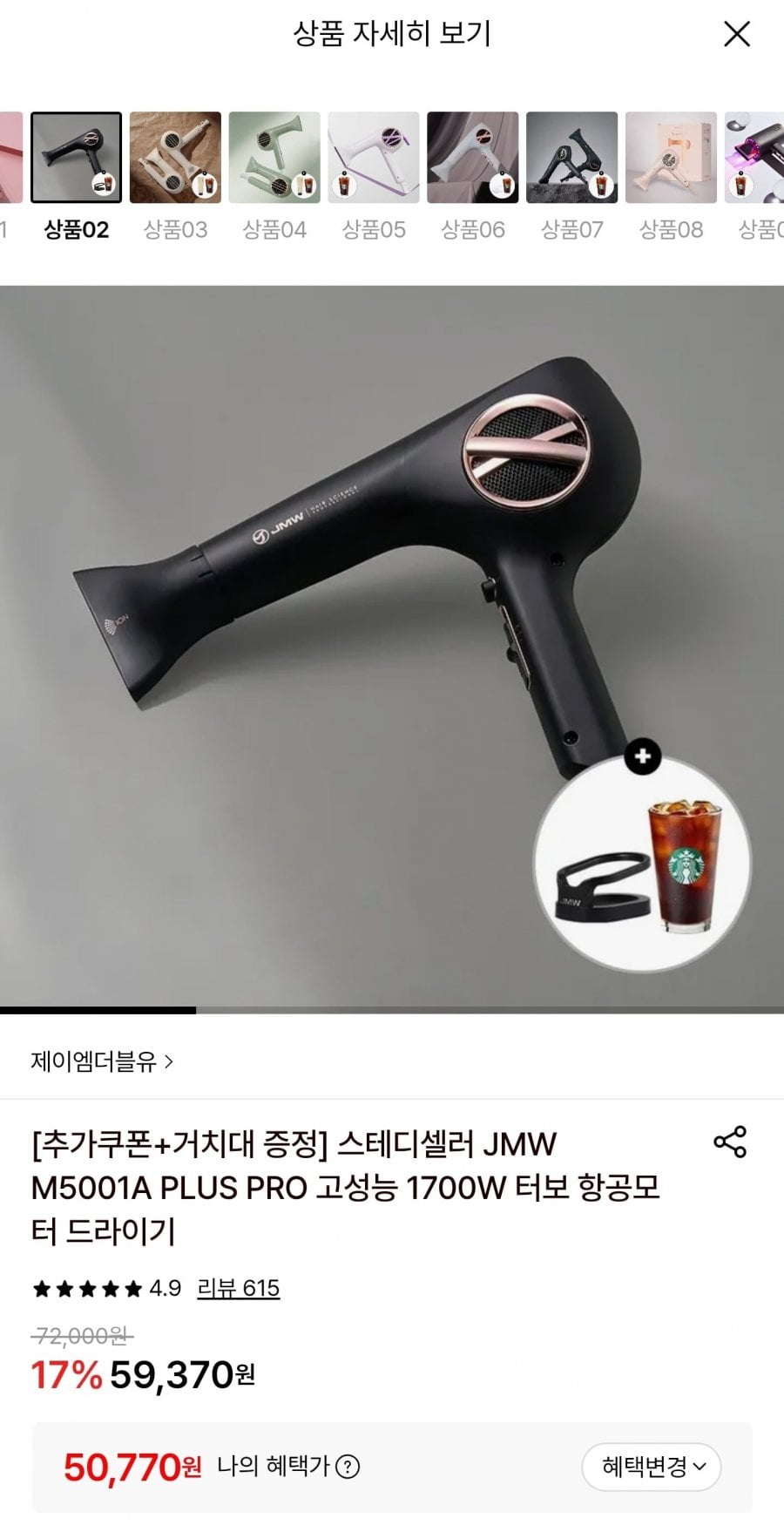The image size is (784, 1532).
Task: Select the 상품05 thumbnail
Action: click(374, 158)
